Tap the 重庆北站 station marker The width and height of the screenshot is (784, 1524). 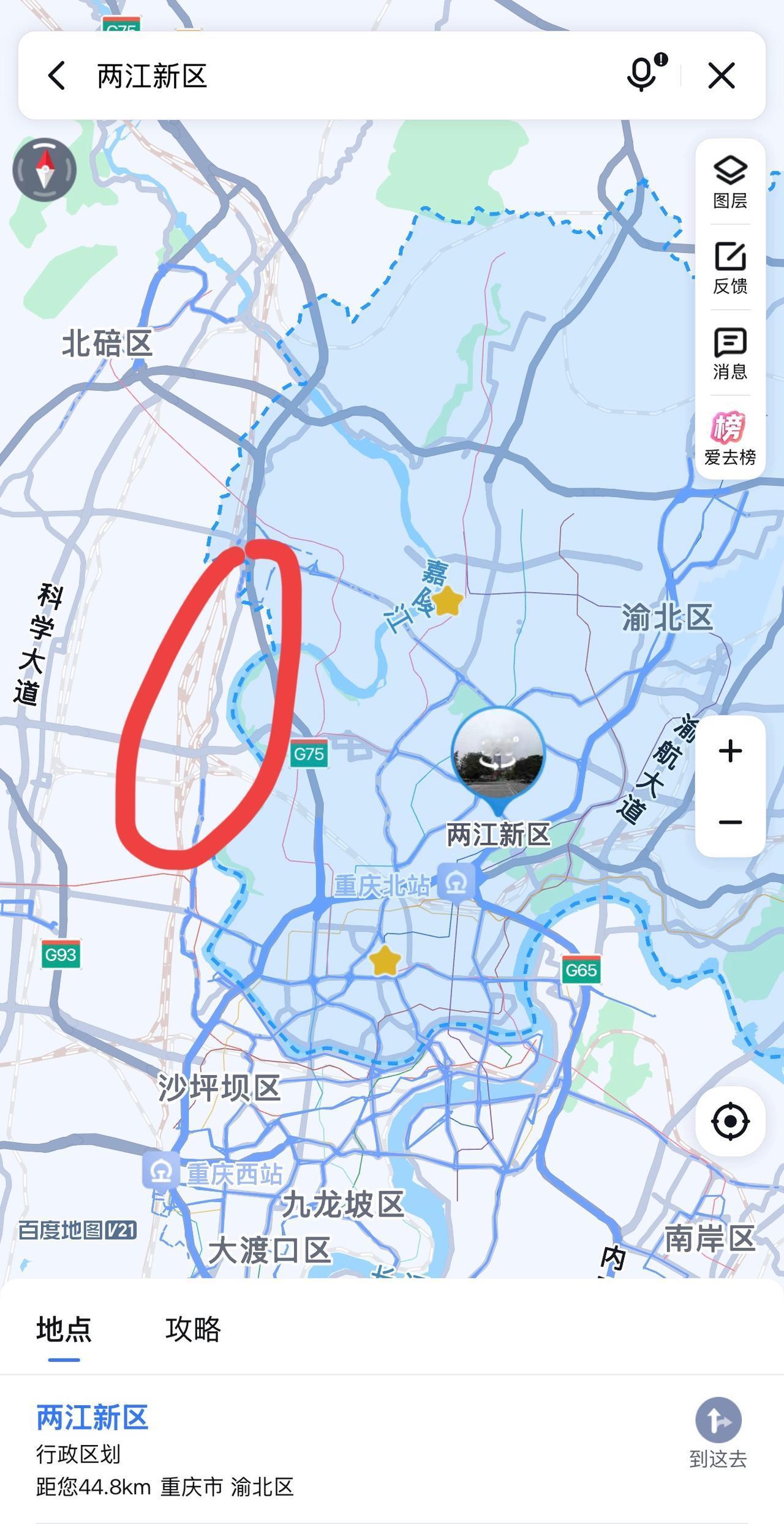point(456,883)
